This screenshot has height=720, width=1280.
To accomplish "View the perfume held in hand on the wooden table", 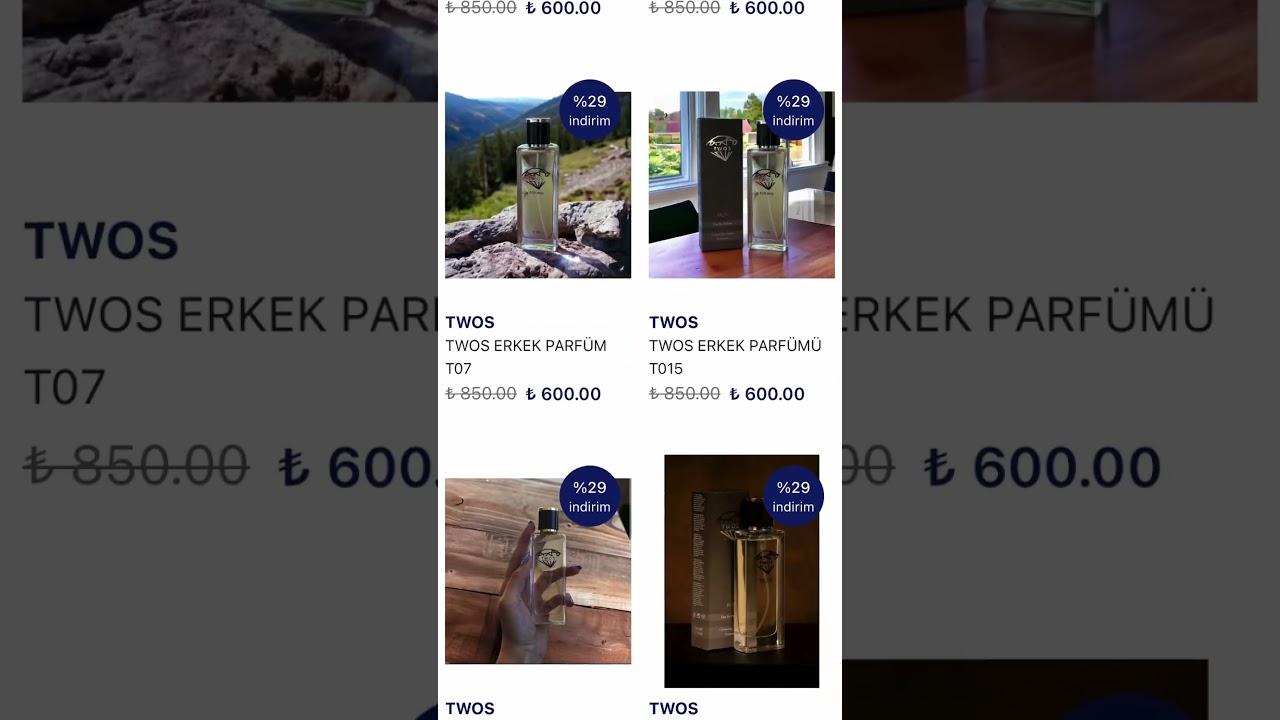I will pos(537,571).
